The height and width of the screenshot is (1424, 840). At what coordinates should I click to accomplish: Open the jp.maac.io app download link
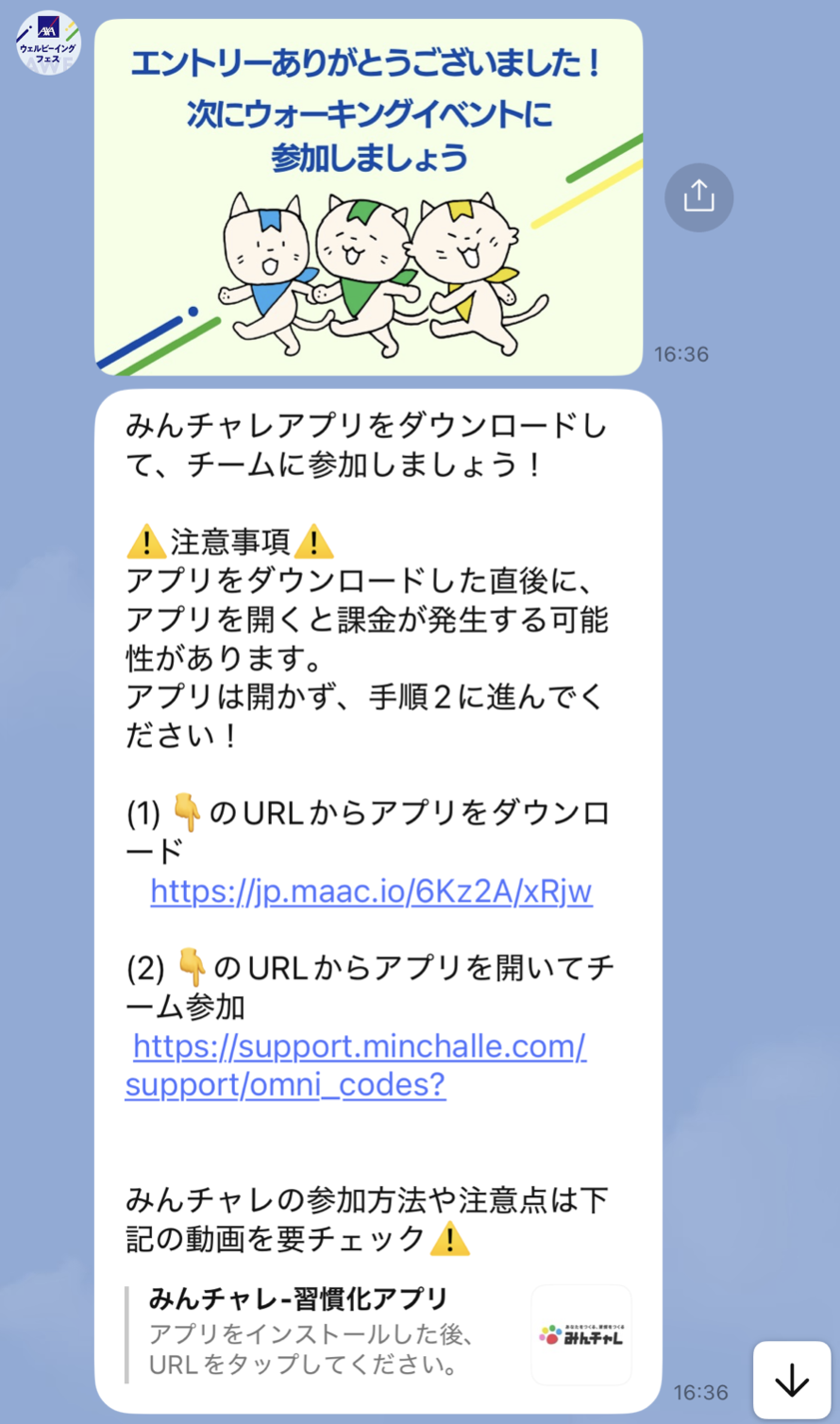coord(371,891)
